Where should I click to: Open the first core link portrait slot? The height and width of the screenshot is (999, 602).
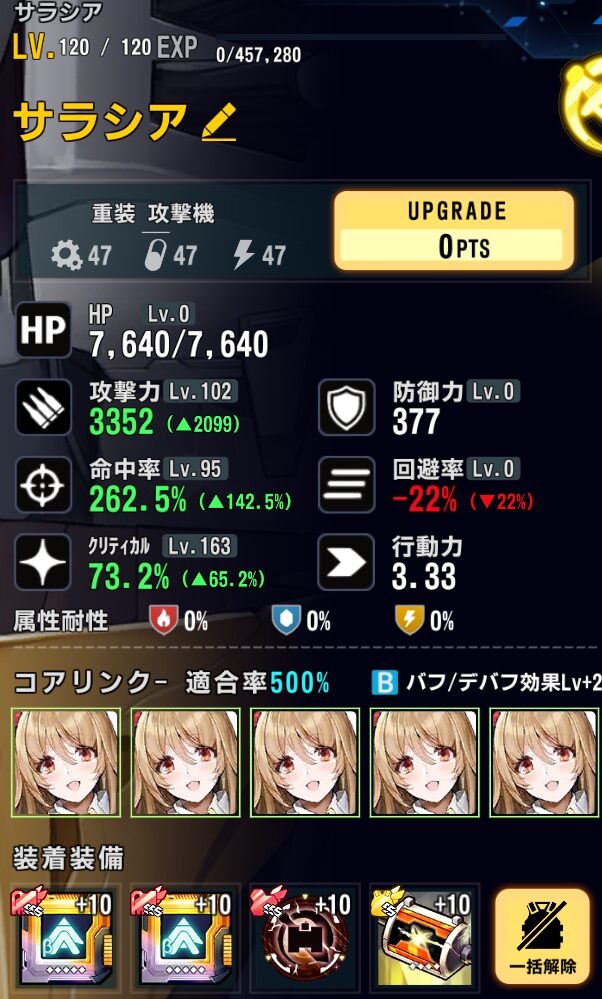pyautogui.click(x=66, y=762)
